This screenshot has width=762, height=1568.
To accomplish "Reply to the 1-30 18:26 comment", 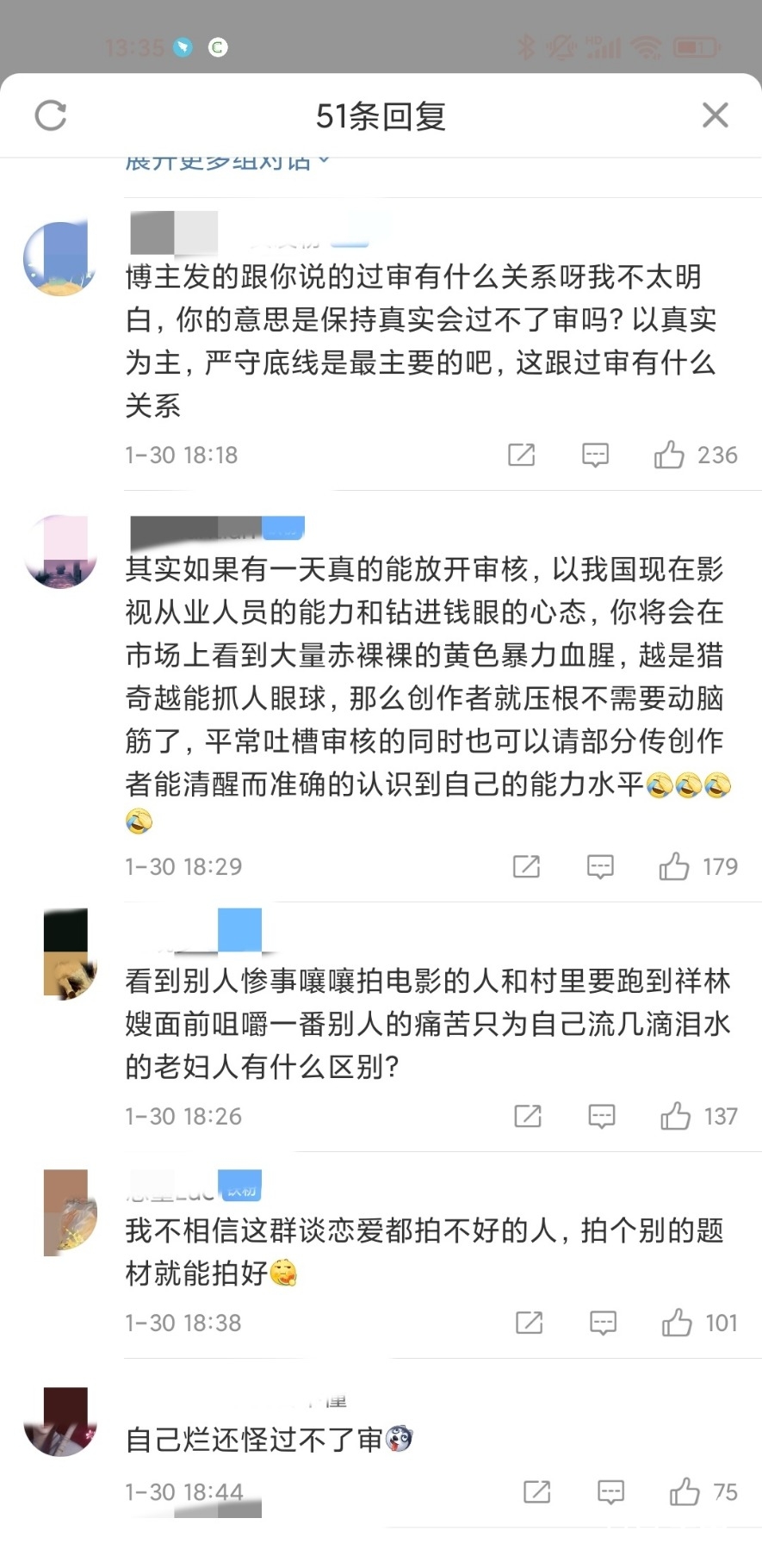I will click(602, 1116).
